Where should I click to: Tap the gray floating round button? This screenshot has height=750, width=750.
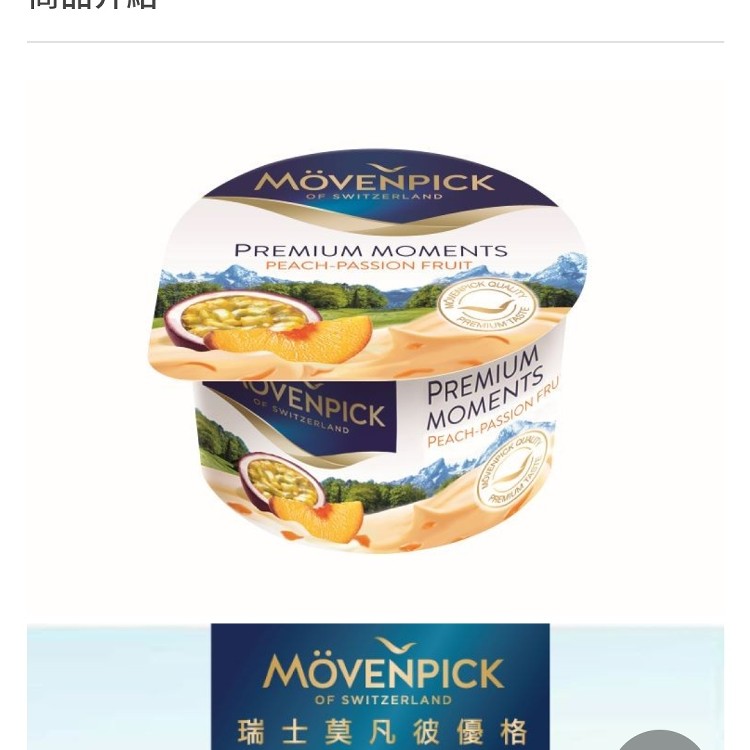(x=660, y=742)
